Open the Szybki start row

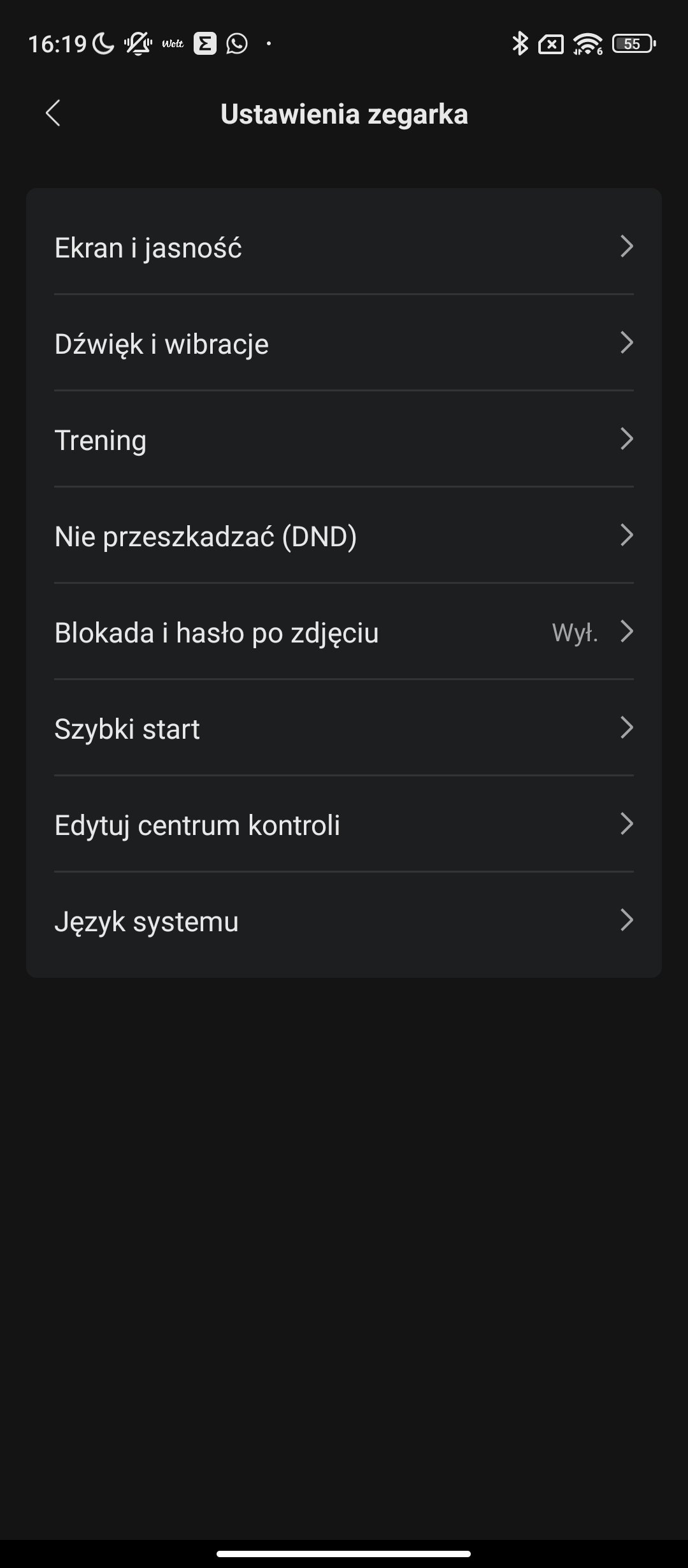pyautogui.click(x=344, y=728)
